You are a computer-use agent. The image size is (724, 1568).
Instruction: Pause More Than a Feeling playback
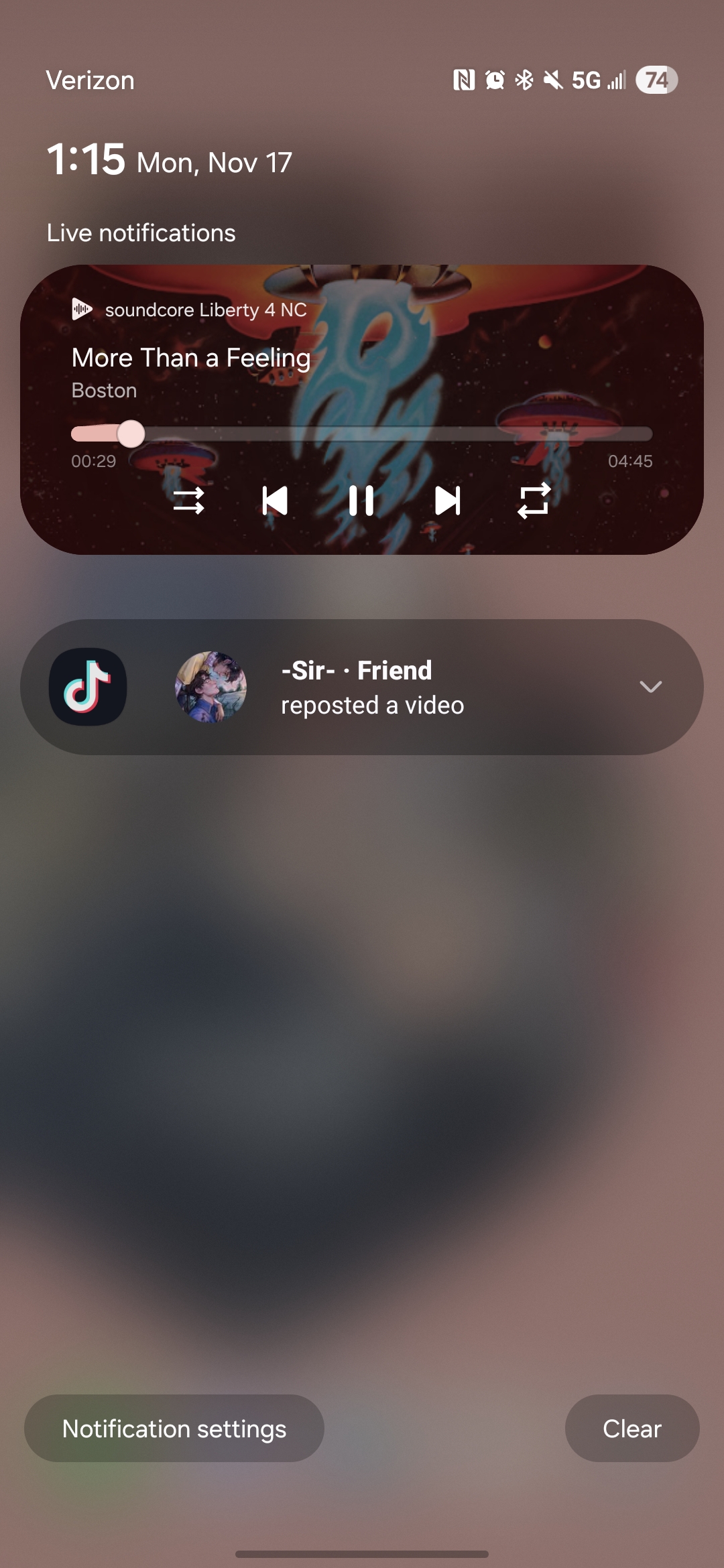361,501
